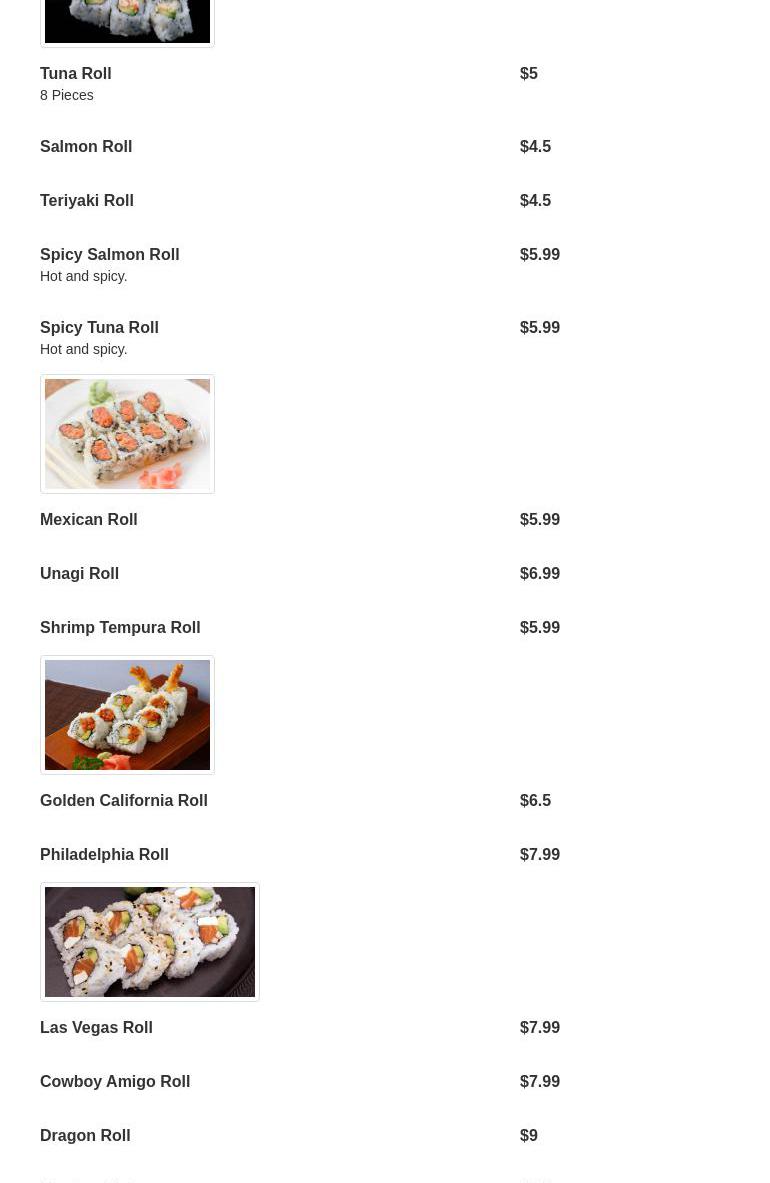Open the Salmon Roll menu item

click(86, 147)
